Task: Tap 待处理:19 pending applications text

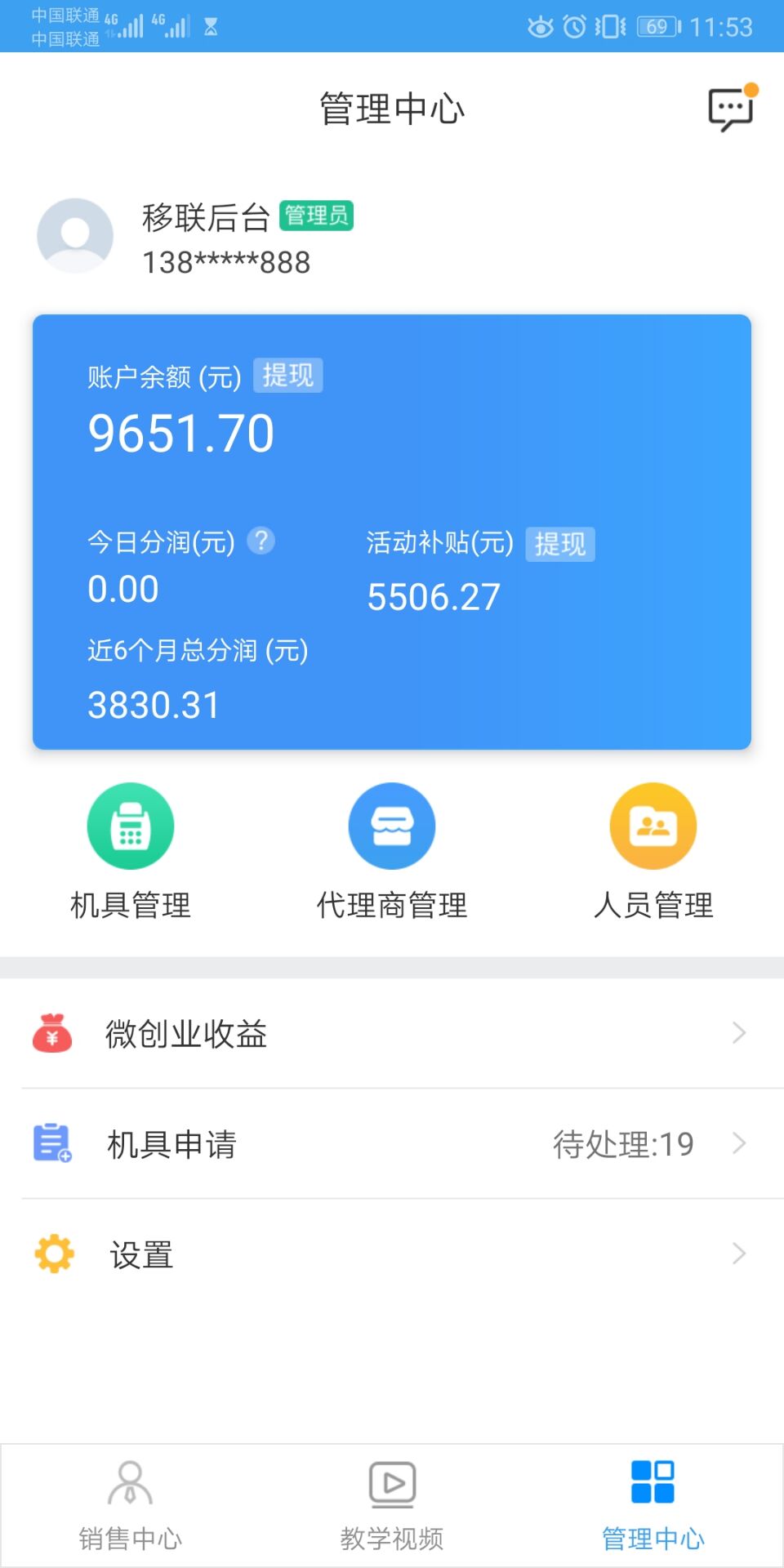Action: pos(622,1144)
